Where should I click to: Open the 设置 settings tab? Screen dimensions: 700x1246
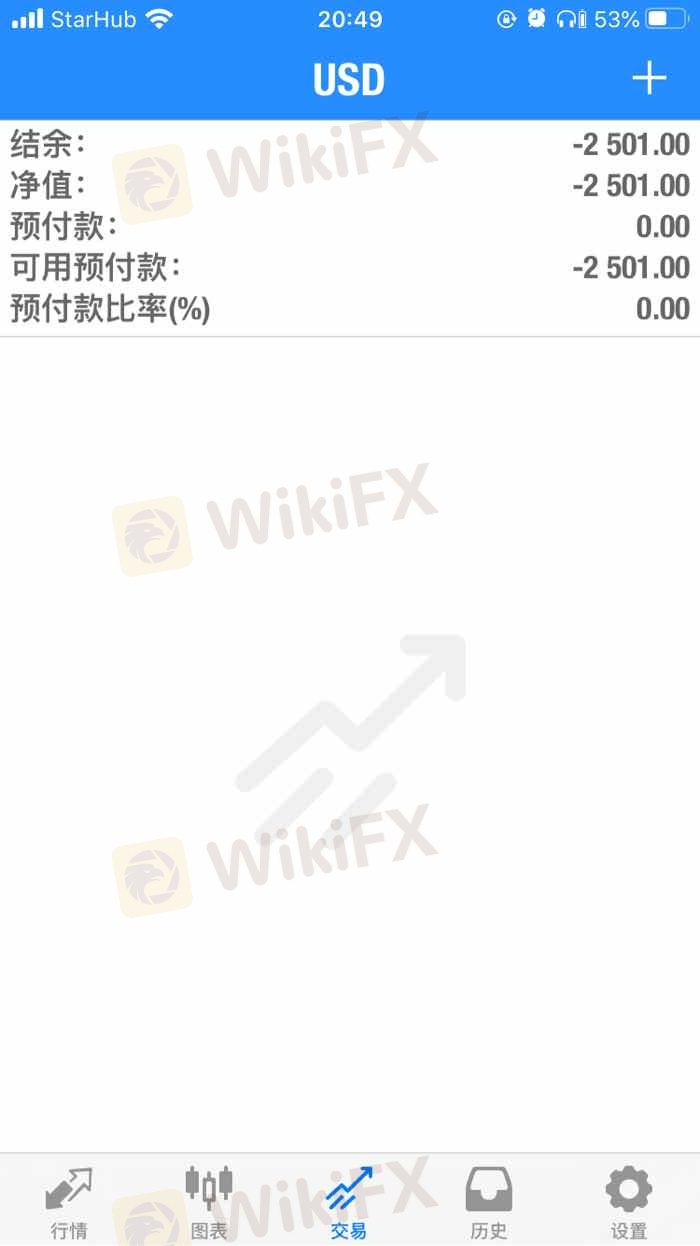point(629,1203)
